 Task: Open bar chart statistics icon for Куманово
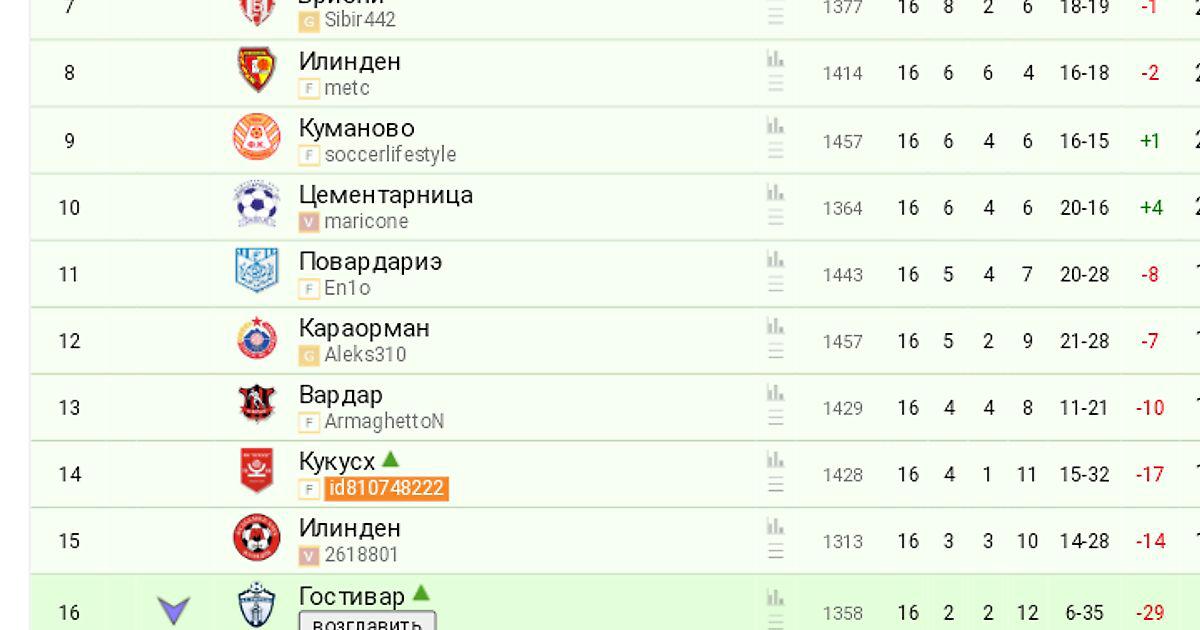pos(775,127)
